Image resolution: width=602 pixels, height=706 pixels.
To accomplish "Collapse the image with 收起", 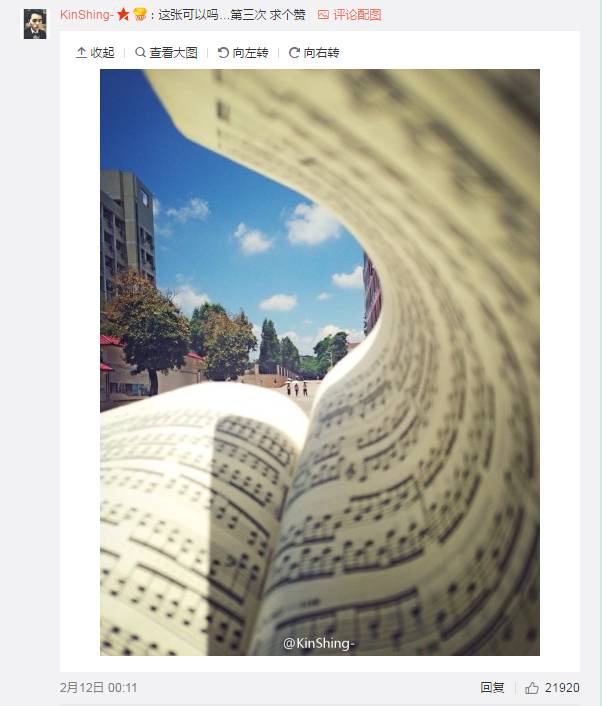I will pyautogui.click(x=95, y=53).
